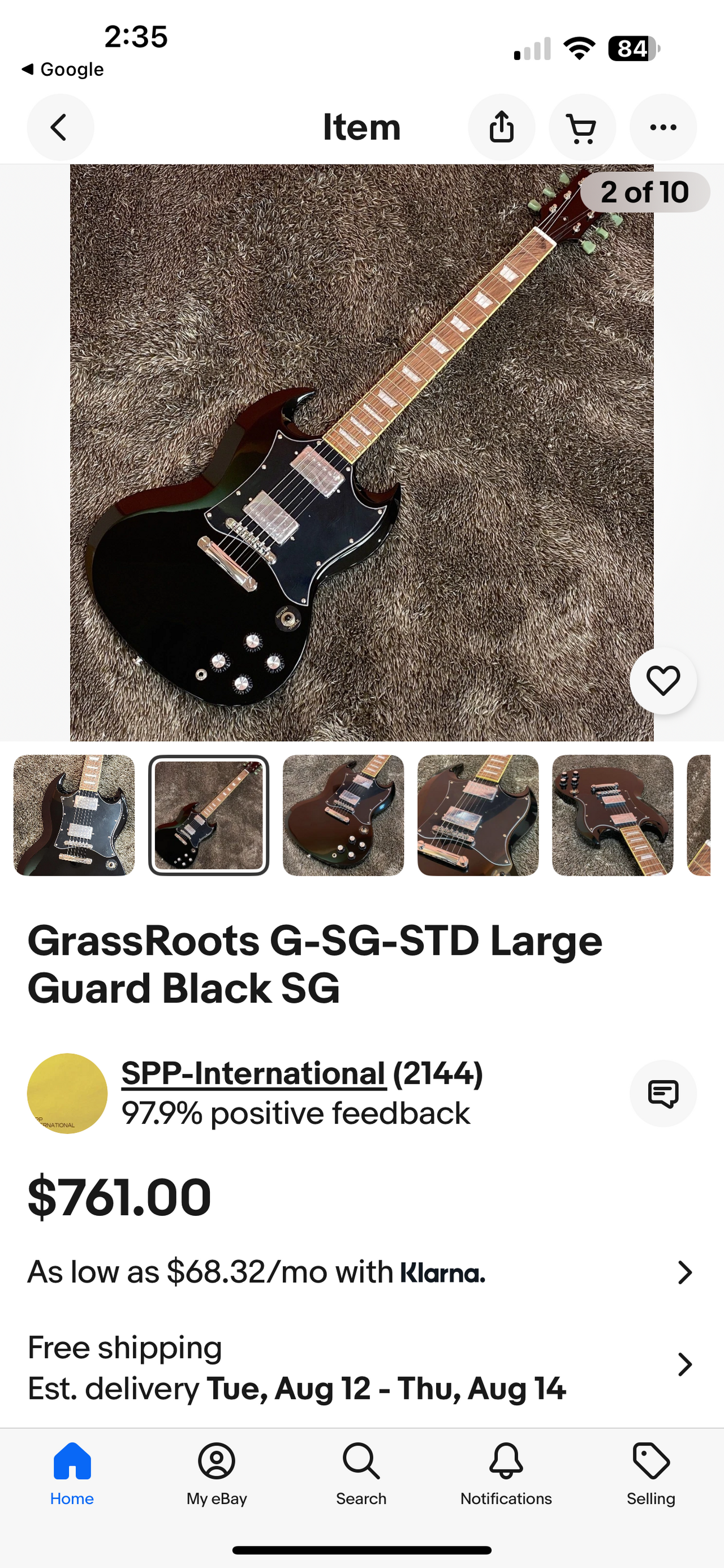The height and width of the screenshot is (1568, 724).
Task: Open the fifth thumbnail showing guitar back
Action: click(x=613, y=815)
